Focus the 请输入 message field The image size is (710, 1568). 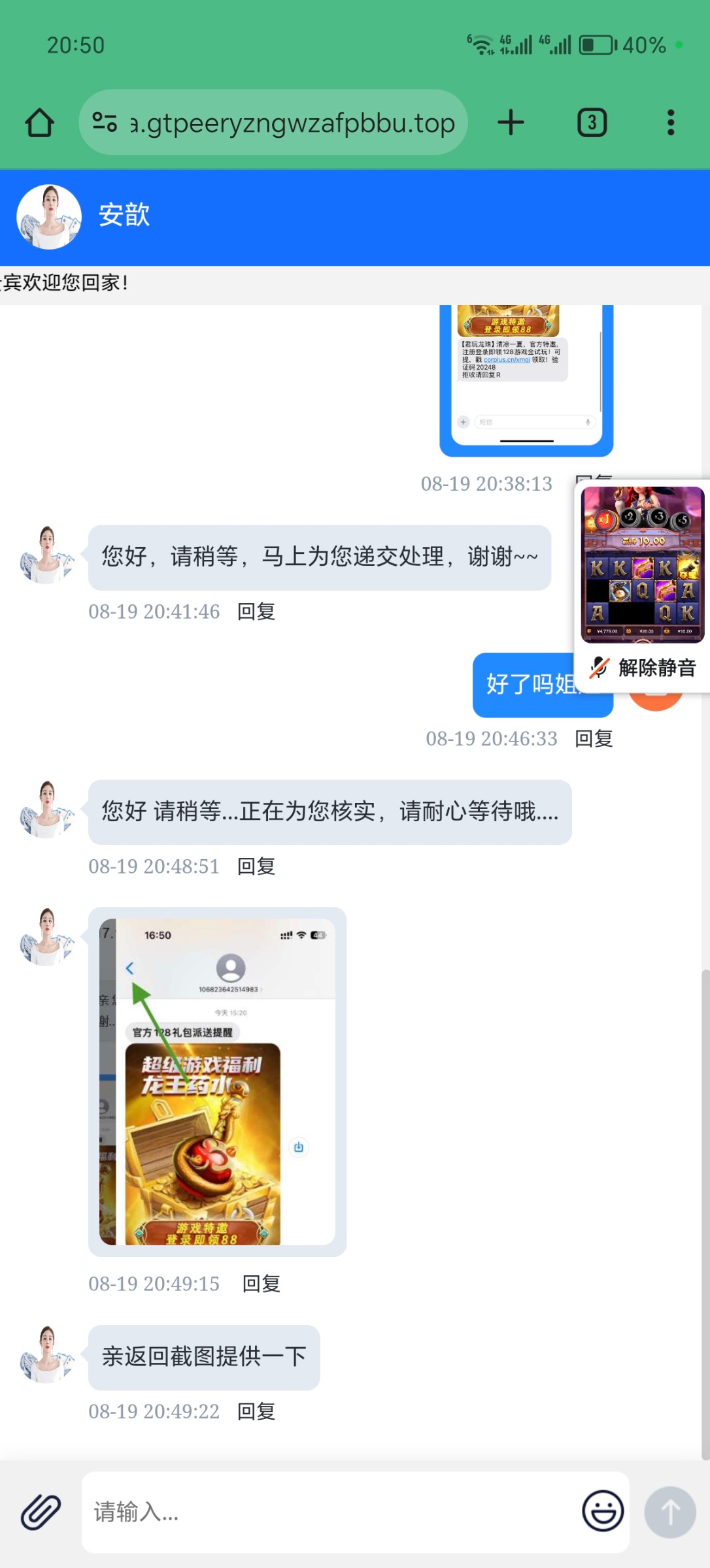point(327,1512)
